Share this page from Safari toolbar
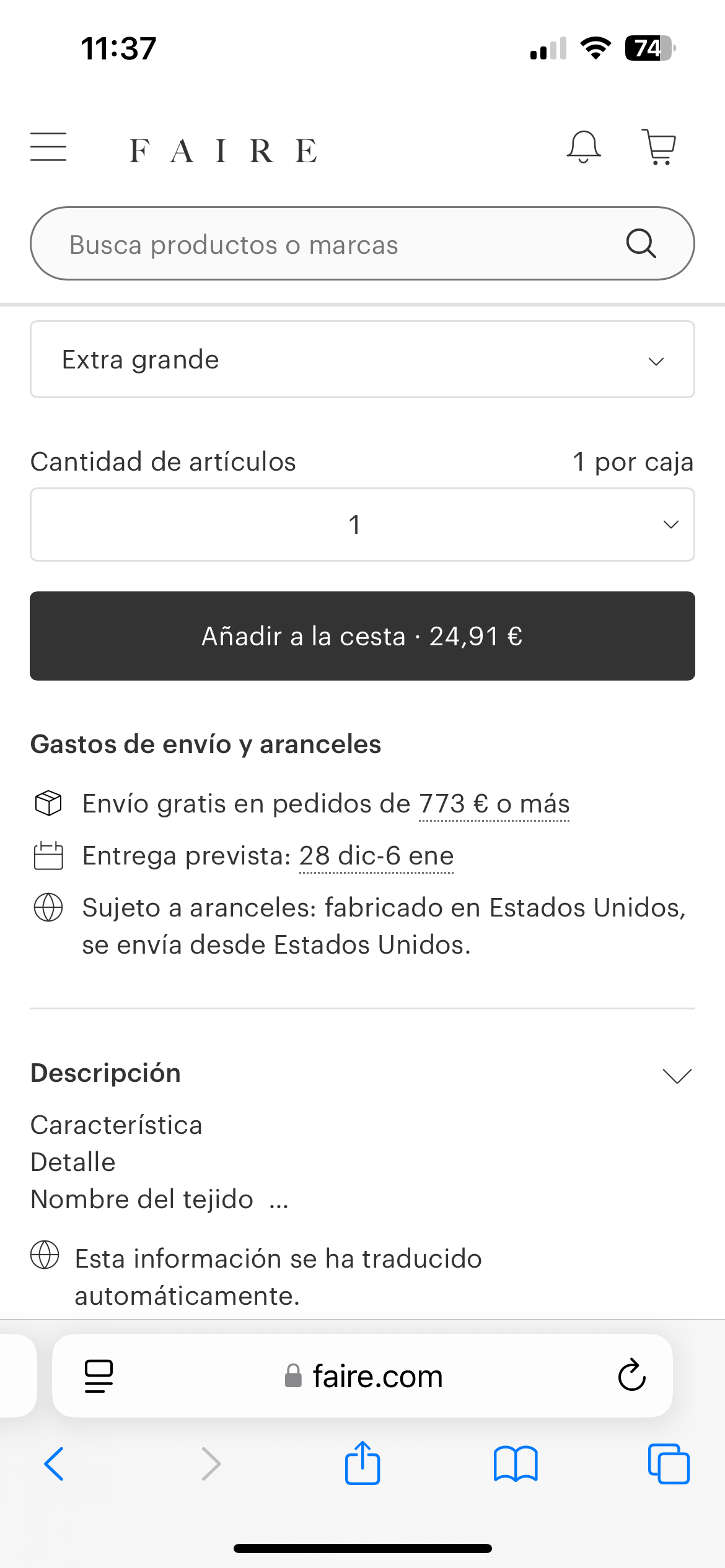This screenshot has width=725, height=1568. 362,1465
